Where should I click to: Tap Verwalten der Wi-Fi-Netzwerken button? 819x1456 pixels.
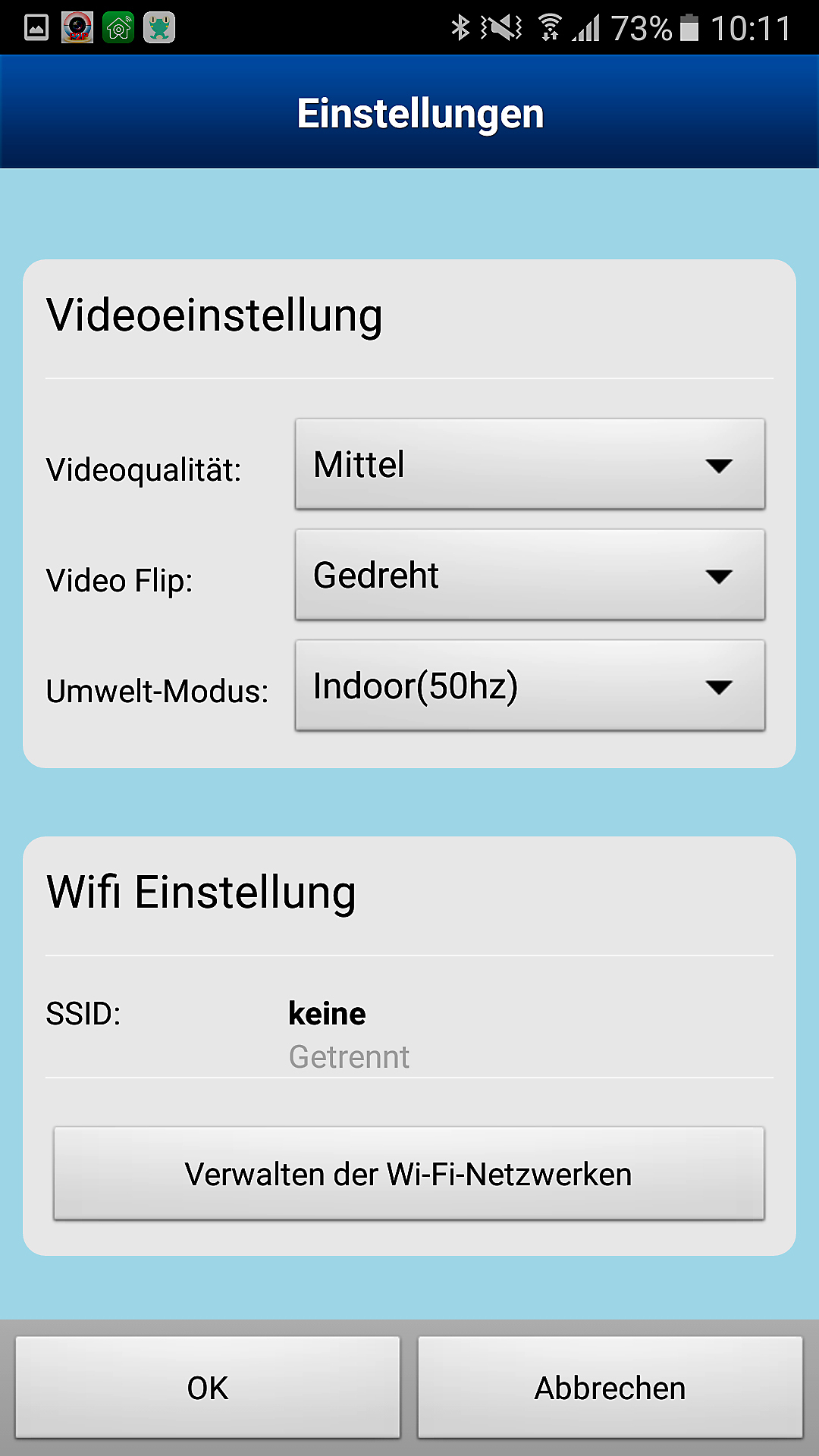click(409, 1173)
